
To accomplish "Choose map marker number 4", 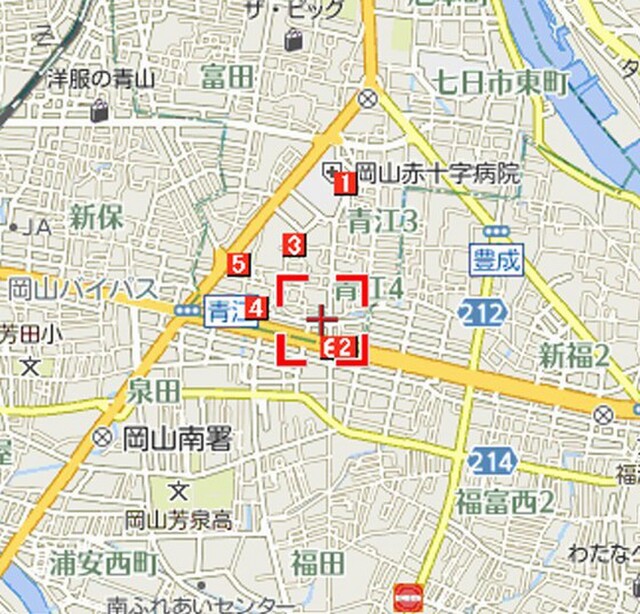I will point(256,307).
